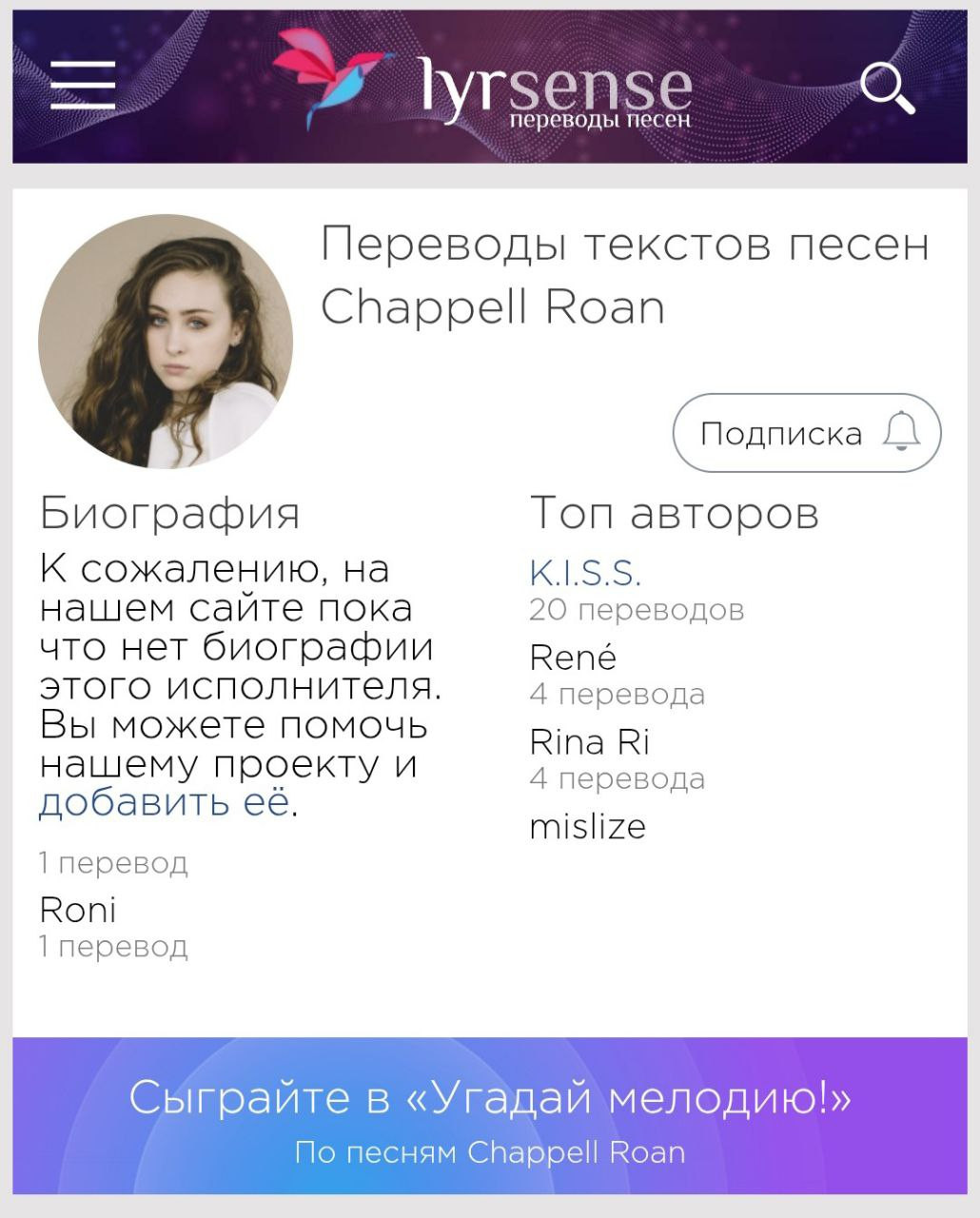980x1218 pixels.
Task: Play the «Угадай мелодию!» game banner
Action: (x=490, y=1115)
